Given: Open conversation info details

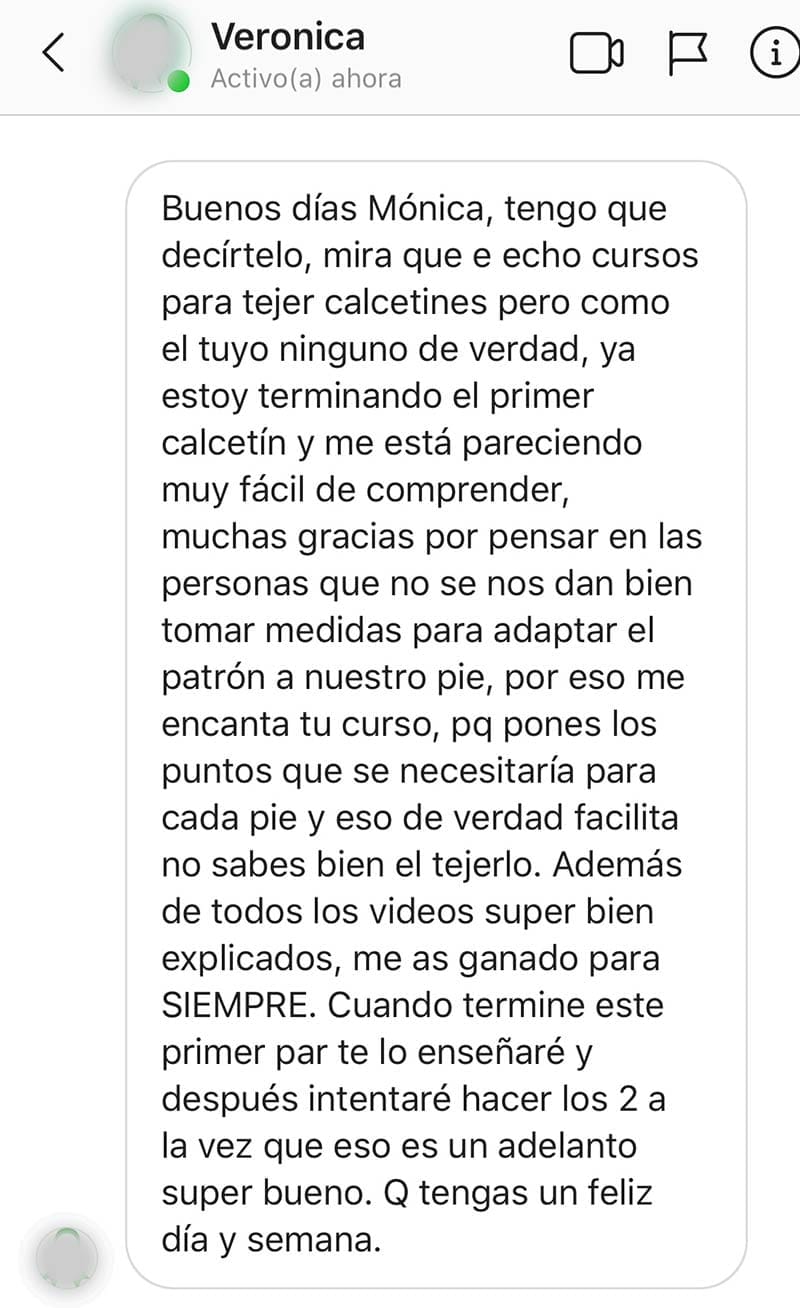Looking at the screenshot, I should (x=774, y=53).
